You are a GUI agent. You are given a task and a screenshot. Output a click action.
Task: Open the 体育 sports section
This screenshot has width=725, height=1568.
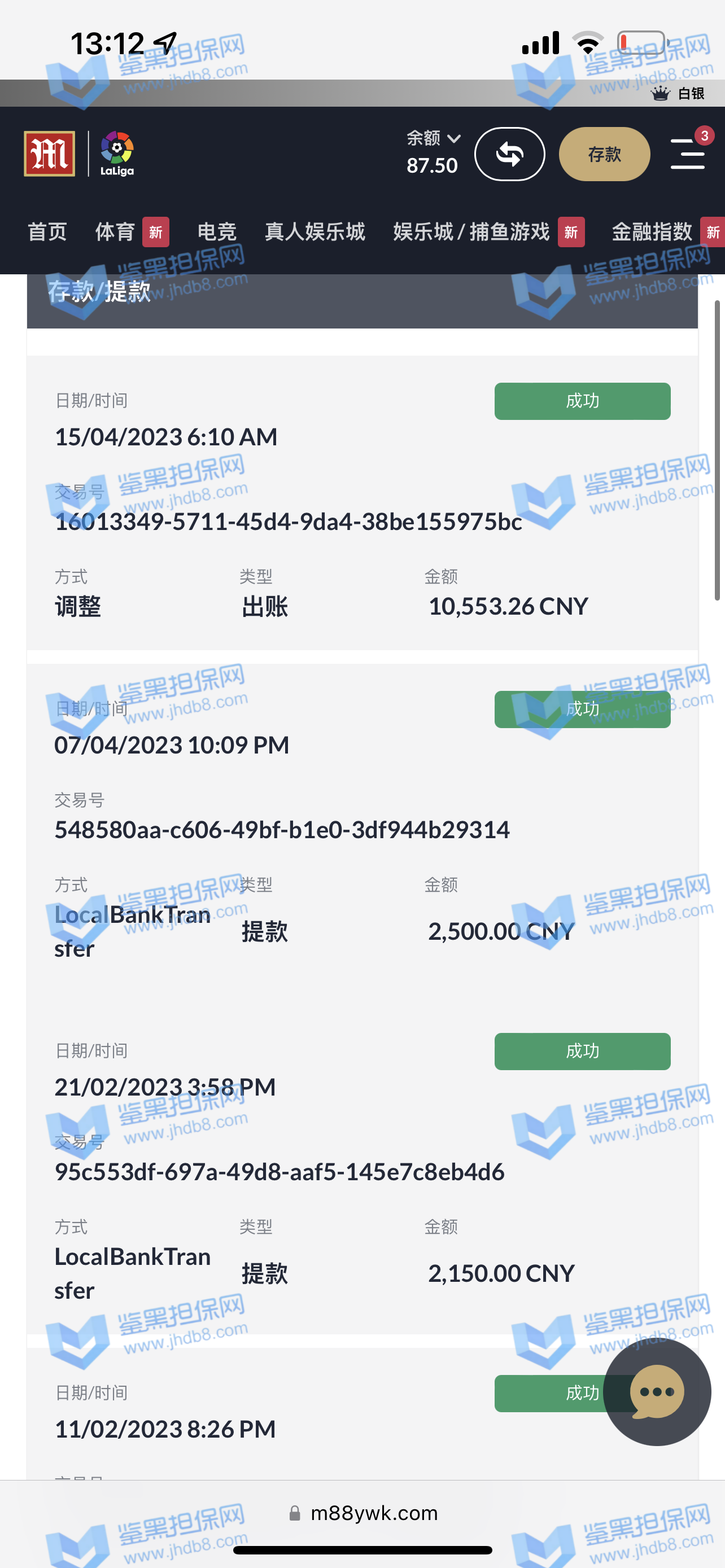[x=115, y=232]
